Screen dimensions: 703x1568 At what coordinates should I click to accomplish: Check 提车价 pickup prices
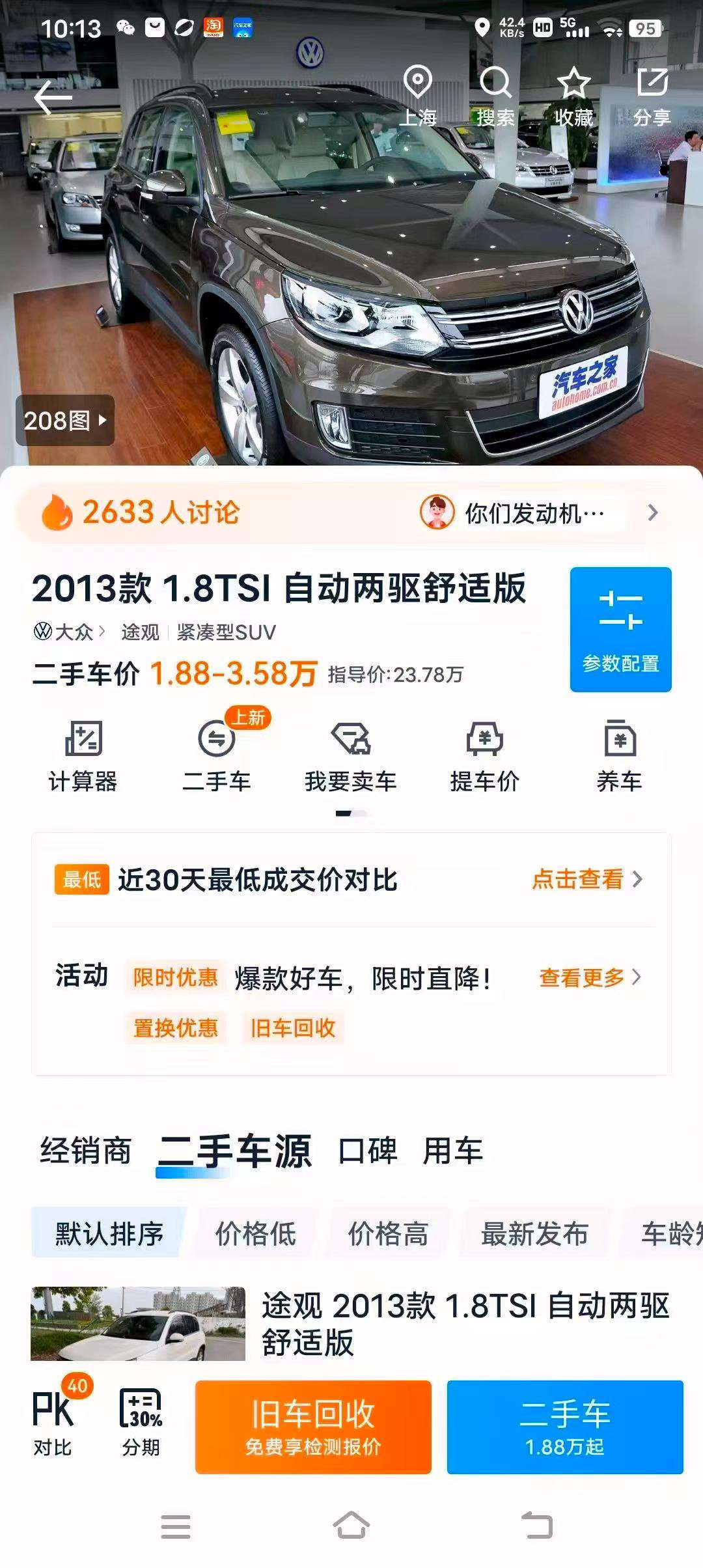[485, 756]
